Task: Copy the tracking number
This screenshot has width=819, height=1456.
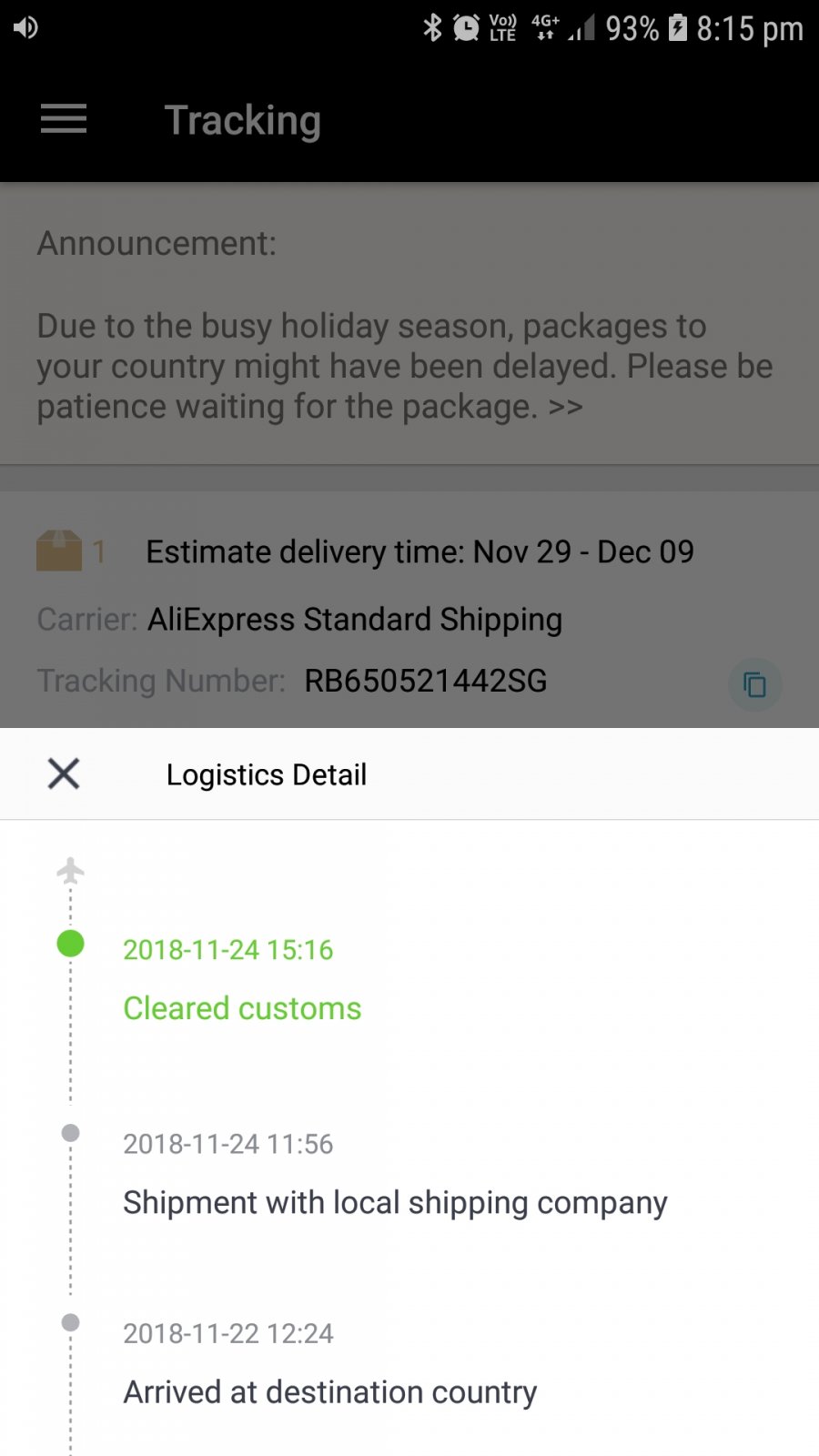Action: (755, 684)
